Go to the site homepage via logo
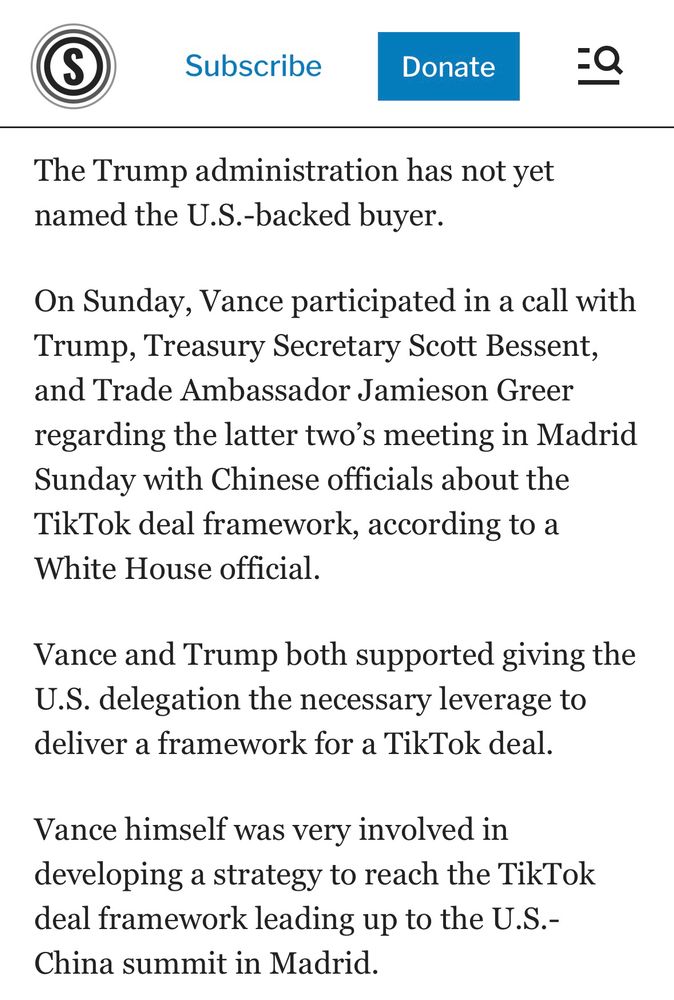The width and height of the screenshot is (674, 1000). 73,66
